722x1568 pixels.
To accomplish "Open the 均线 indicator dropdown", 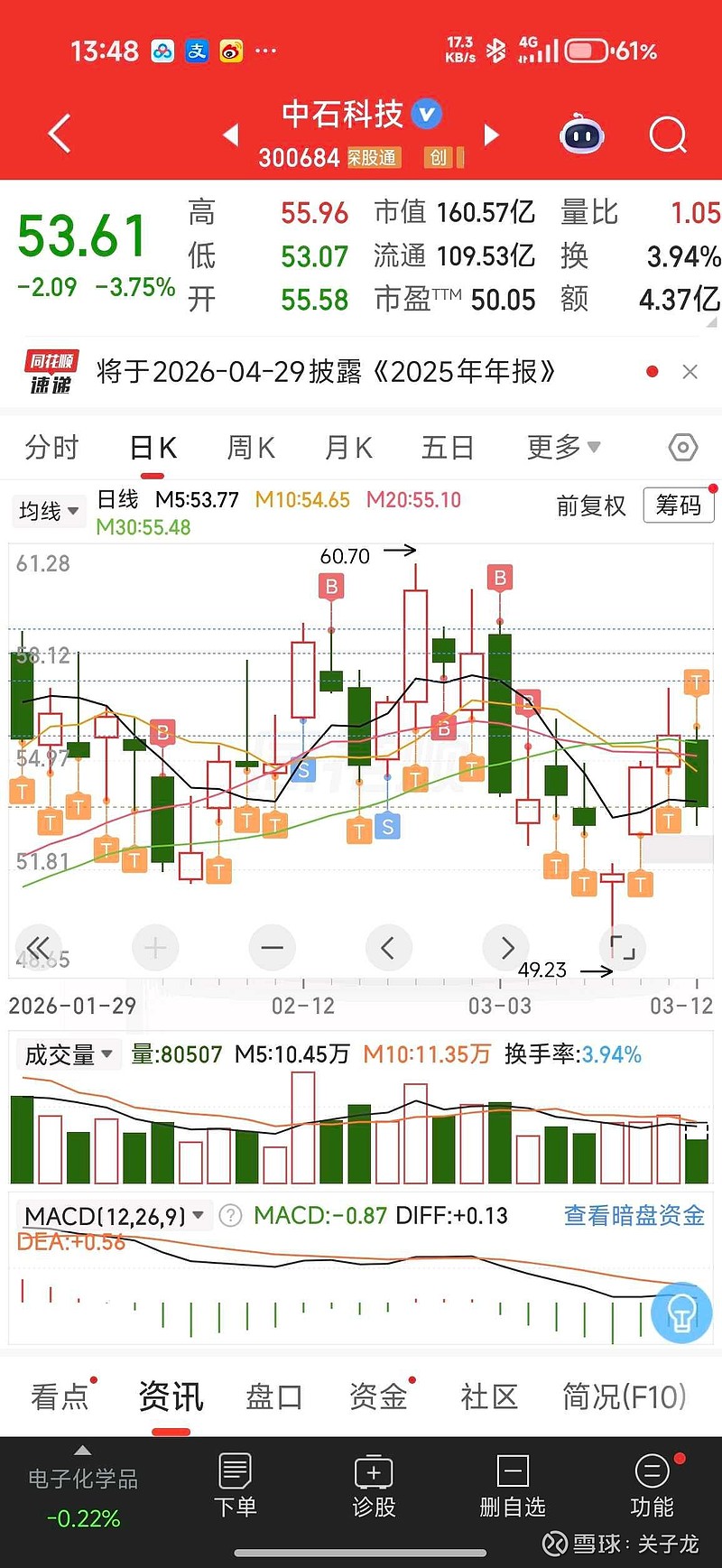I will [49, 511].
